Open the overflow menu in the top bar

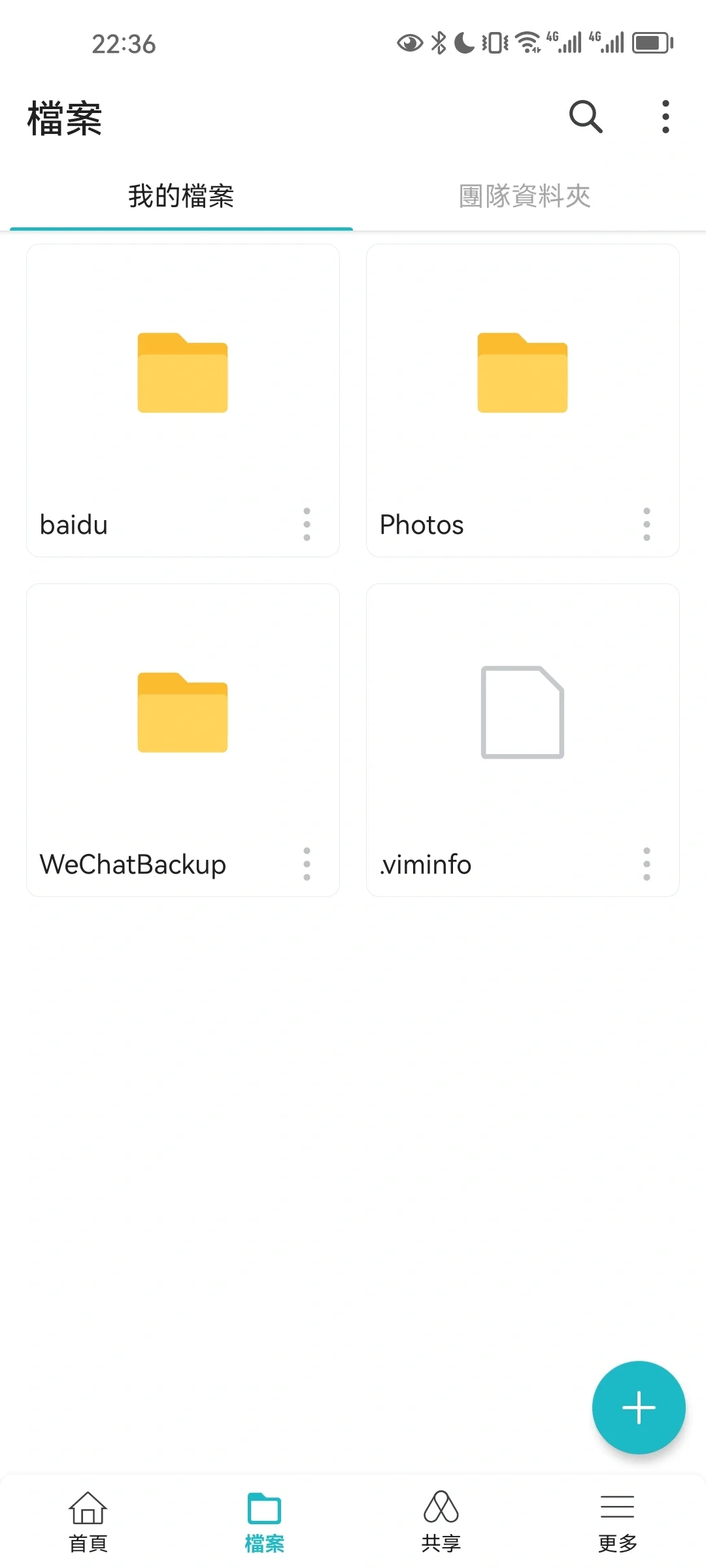click(665, 117)
